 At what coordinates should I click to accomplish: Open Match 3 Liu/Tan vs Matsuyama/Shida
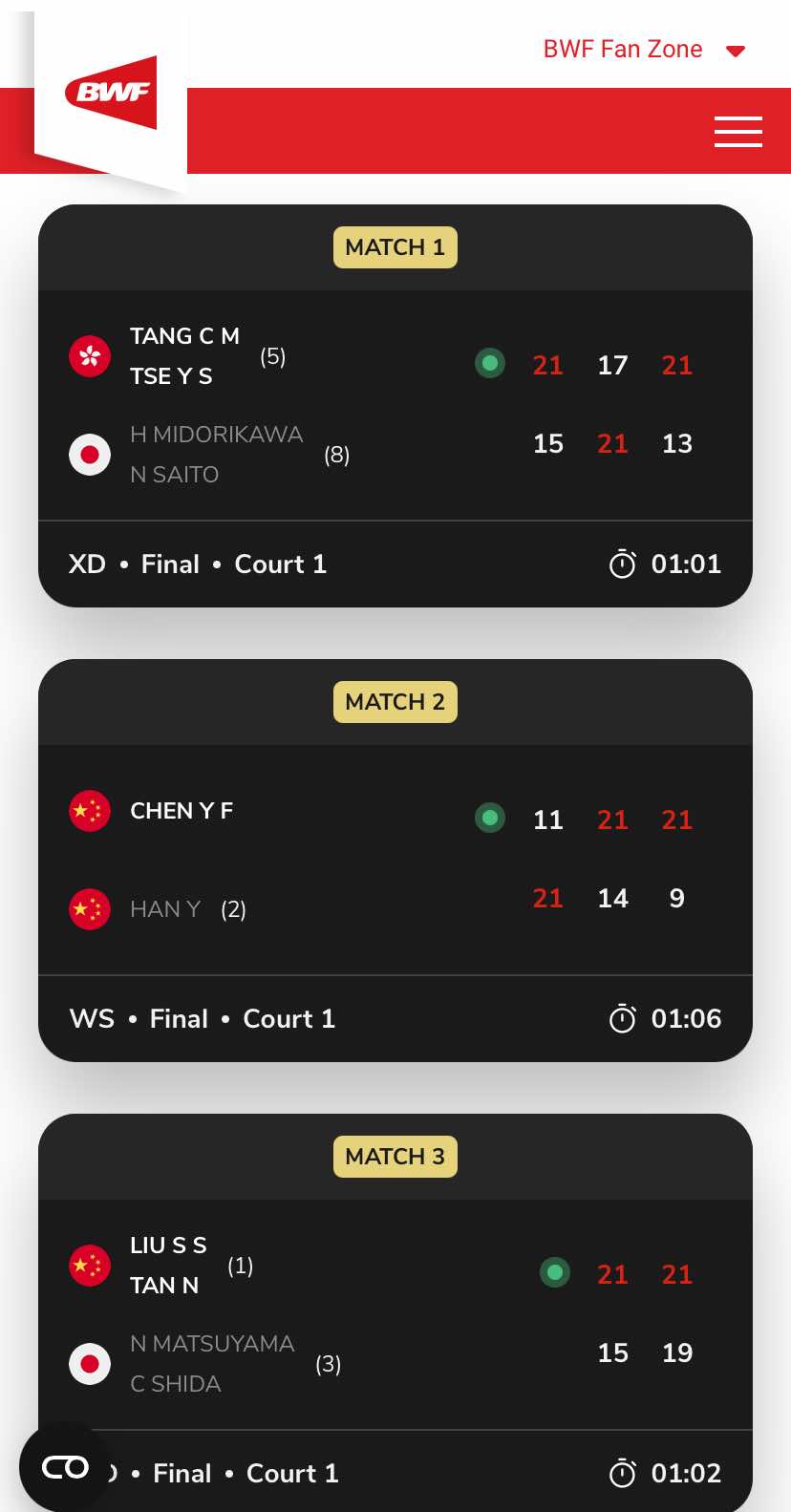tap(395, 1314)
